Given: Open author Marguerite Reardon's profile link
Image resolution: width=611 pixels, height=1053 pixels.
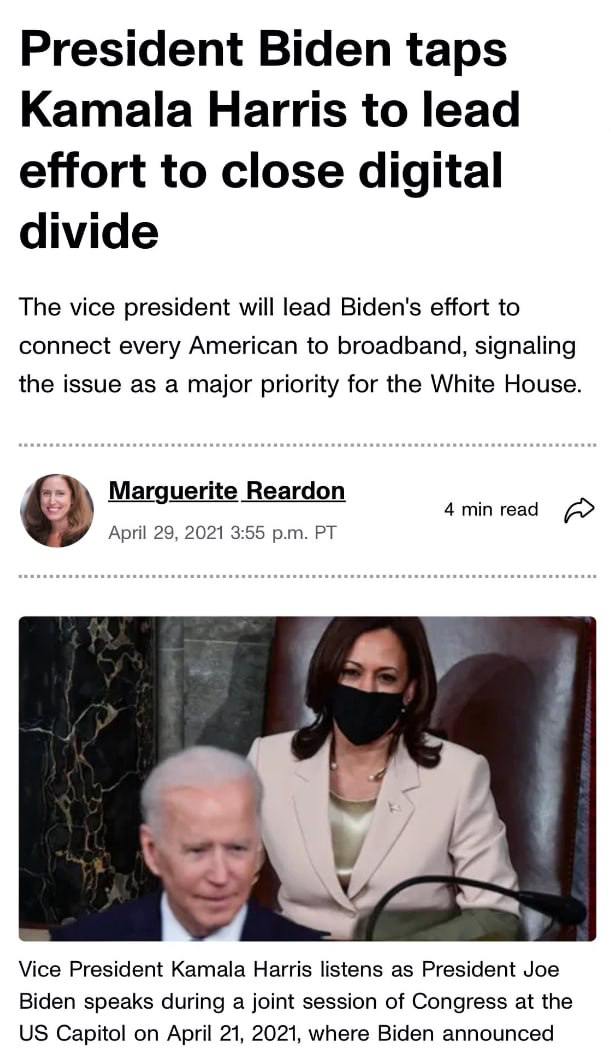Looking at the screenshot, I should click(x=226, y=491).
